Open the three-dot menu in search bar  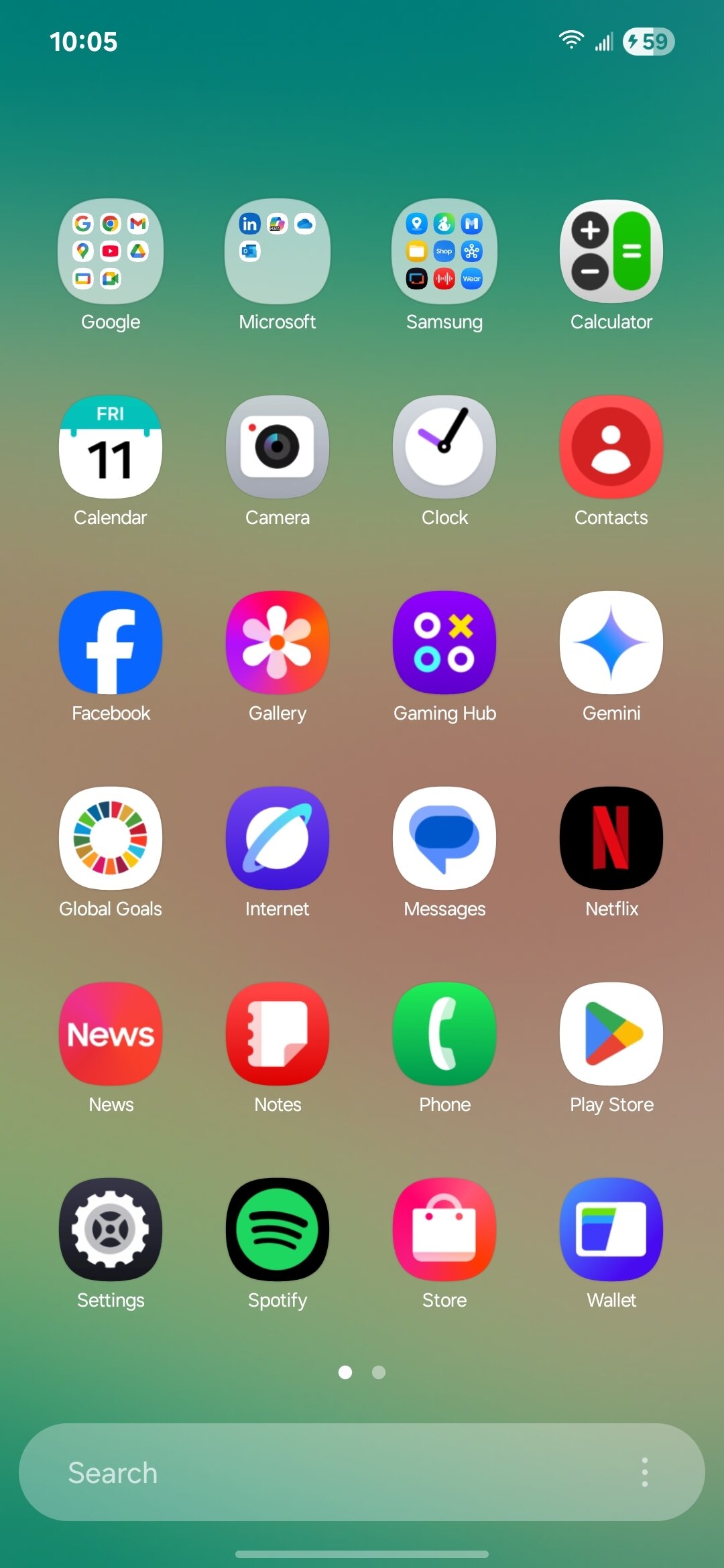(x=644, y=1472)
